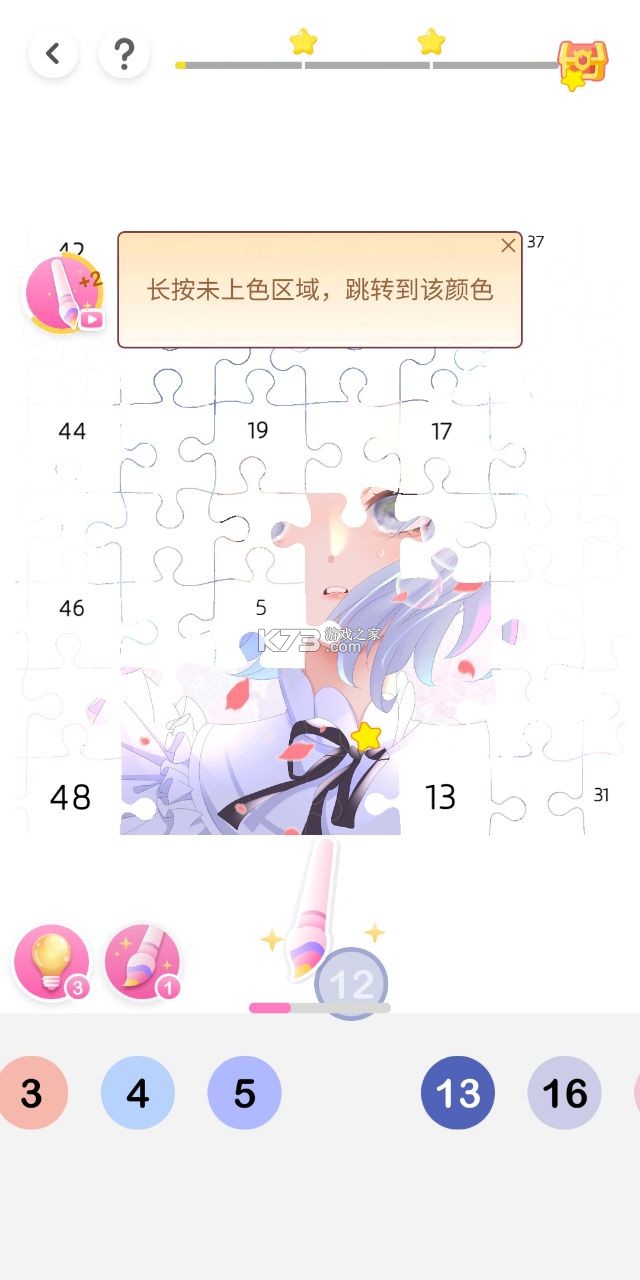
Task: Fill the puzzle piece numbered 17
Action: (x=441, y=431)
